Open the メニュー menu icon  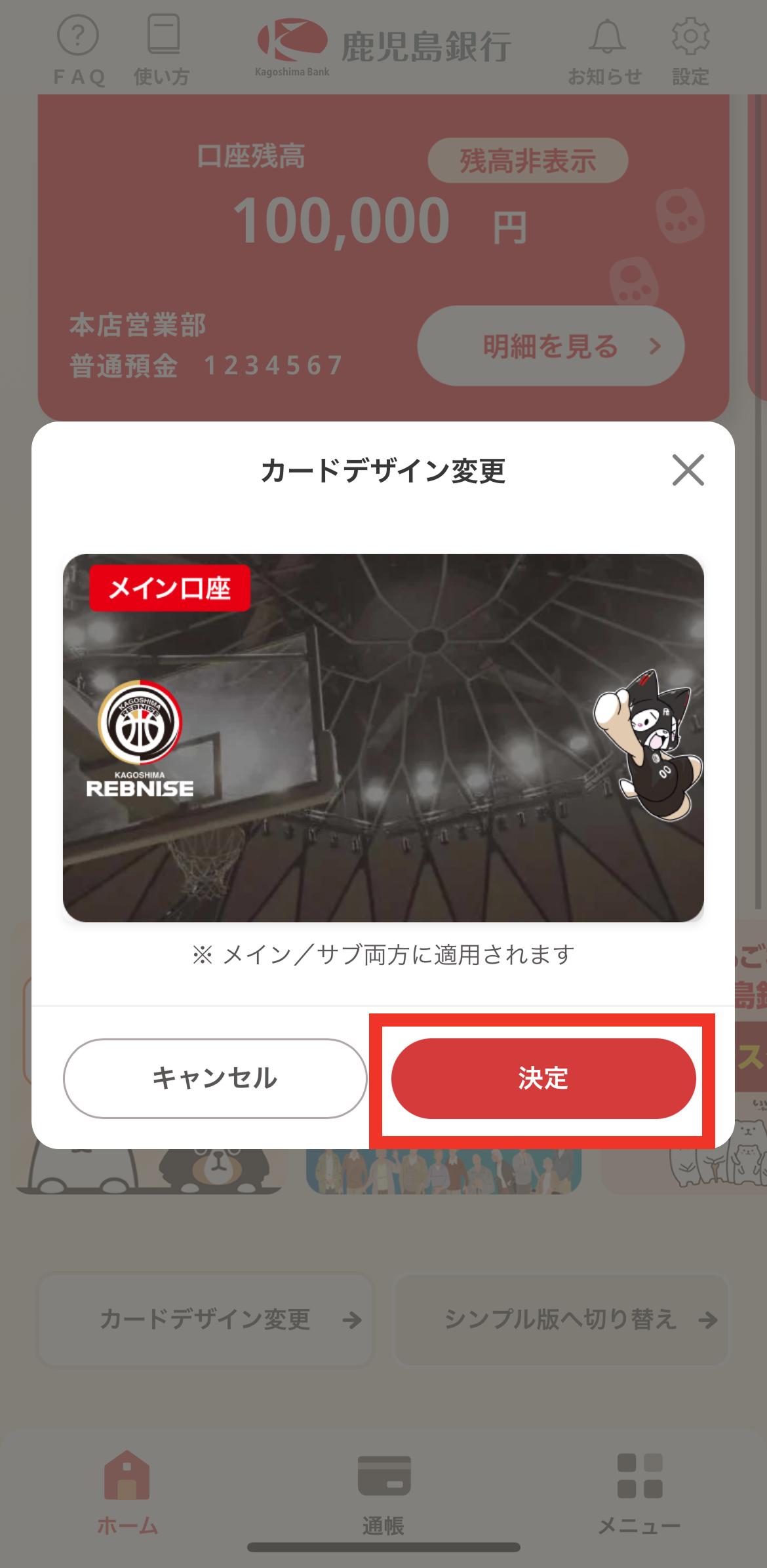[639, 1478]
